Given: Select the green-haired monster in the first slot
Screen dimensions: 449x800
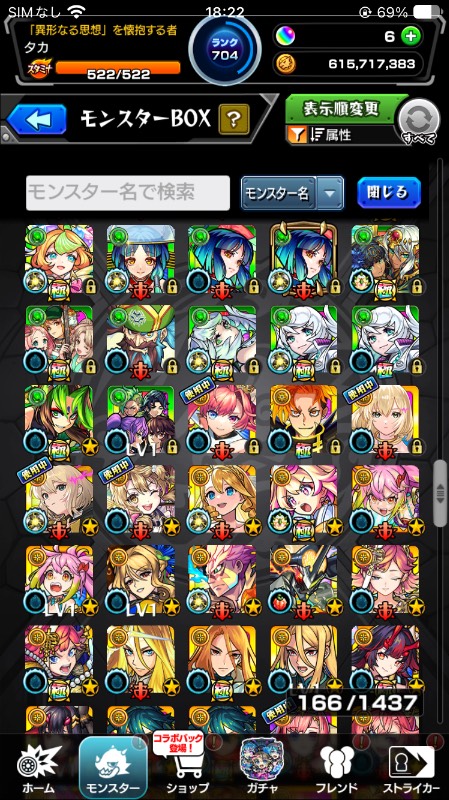Looking at the screenshot, I should pyautogui.click(x=60, y=260).
